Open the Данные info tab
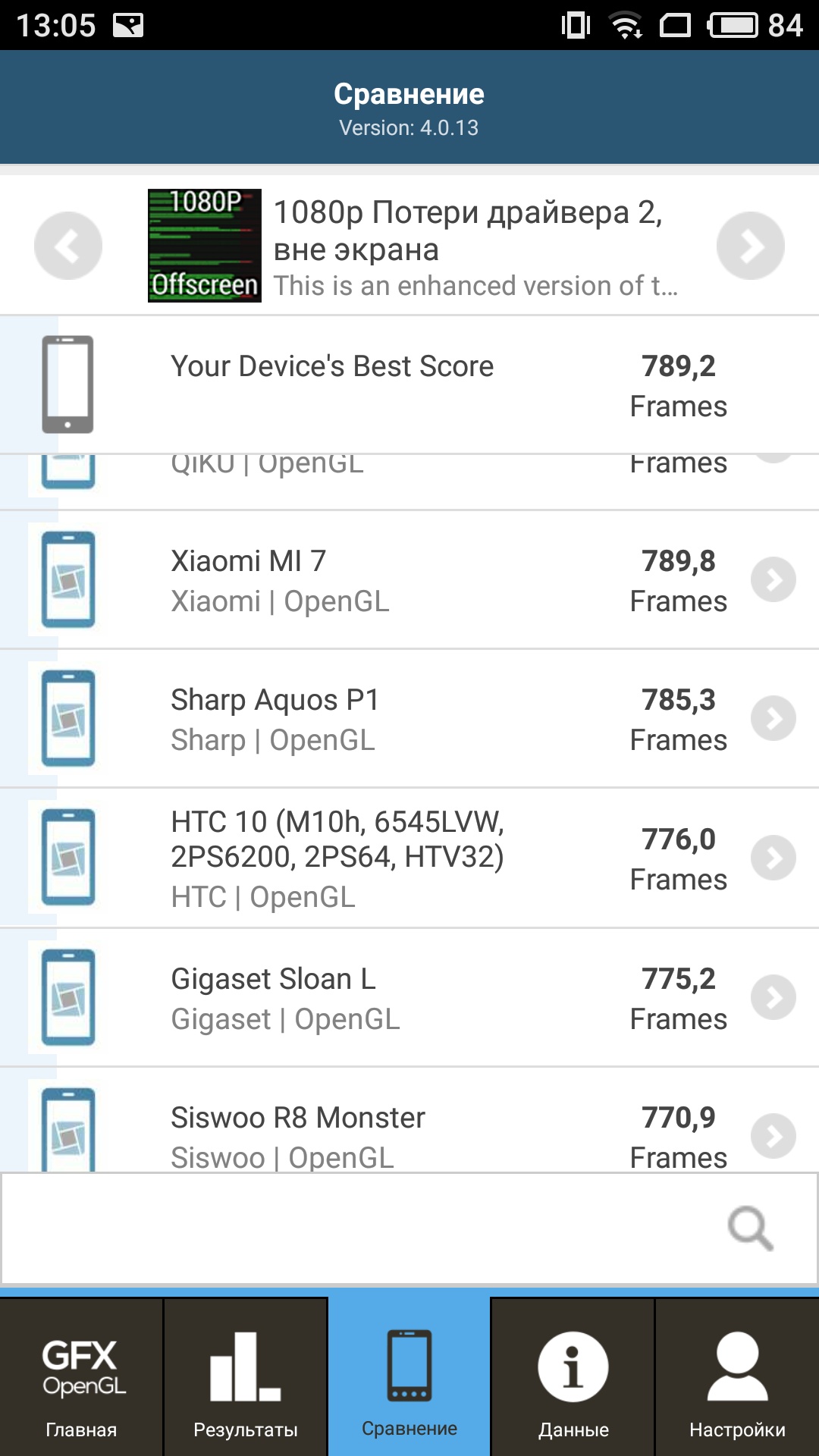This screenshot has width=819, height=1456. tap(573, 1376)
